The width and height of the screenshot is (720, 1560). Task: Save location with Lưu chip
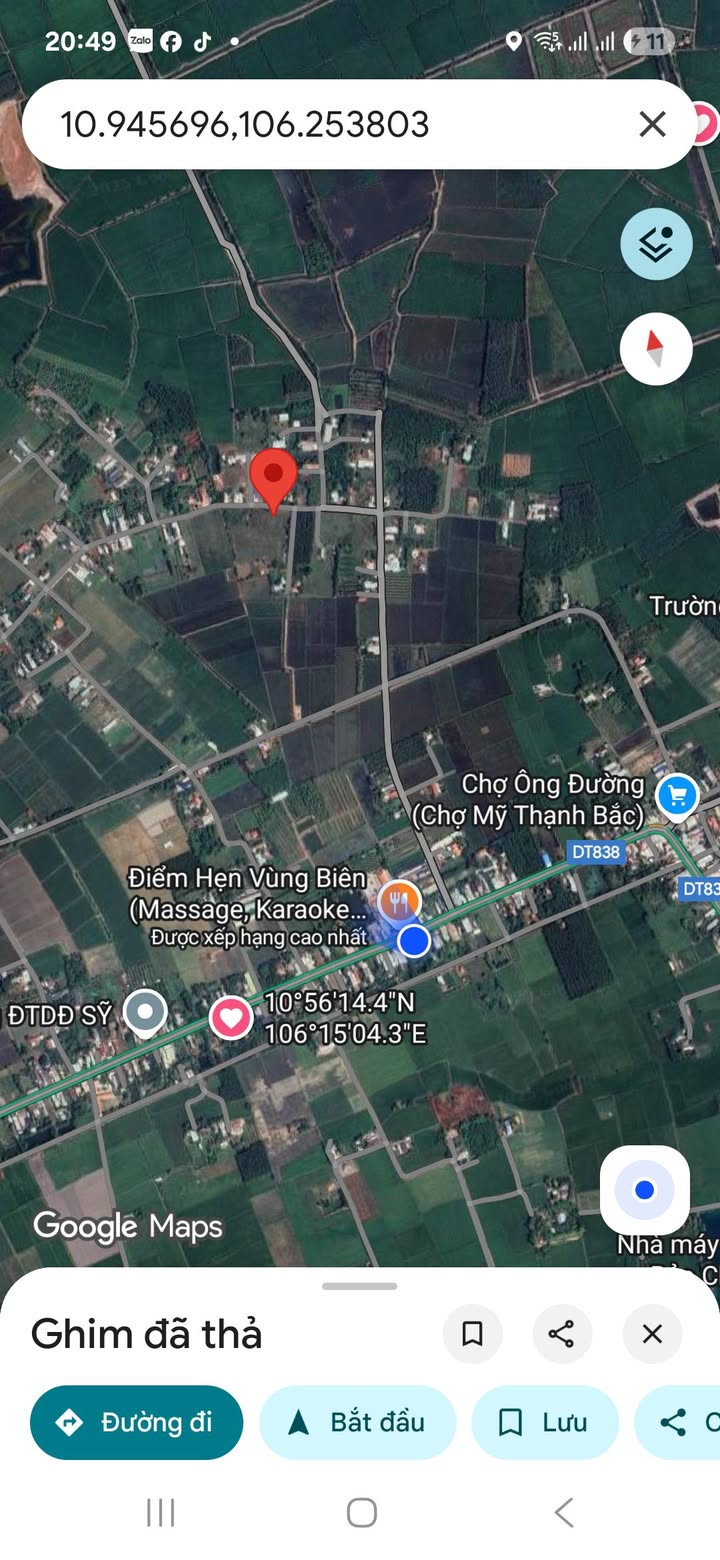point(544,1422)
